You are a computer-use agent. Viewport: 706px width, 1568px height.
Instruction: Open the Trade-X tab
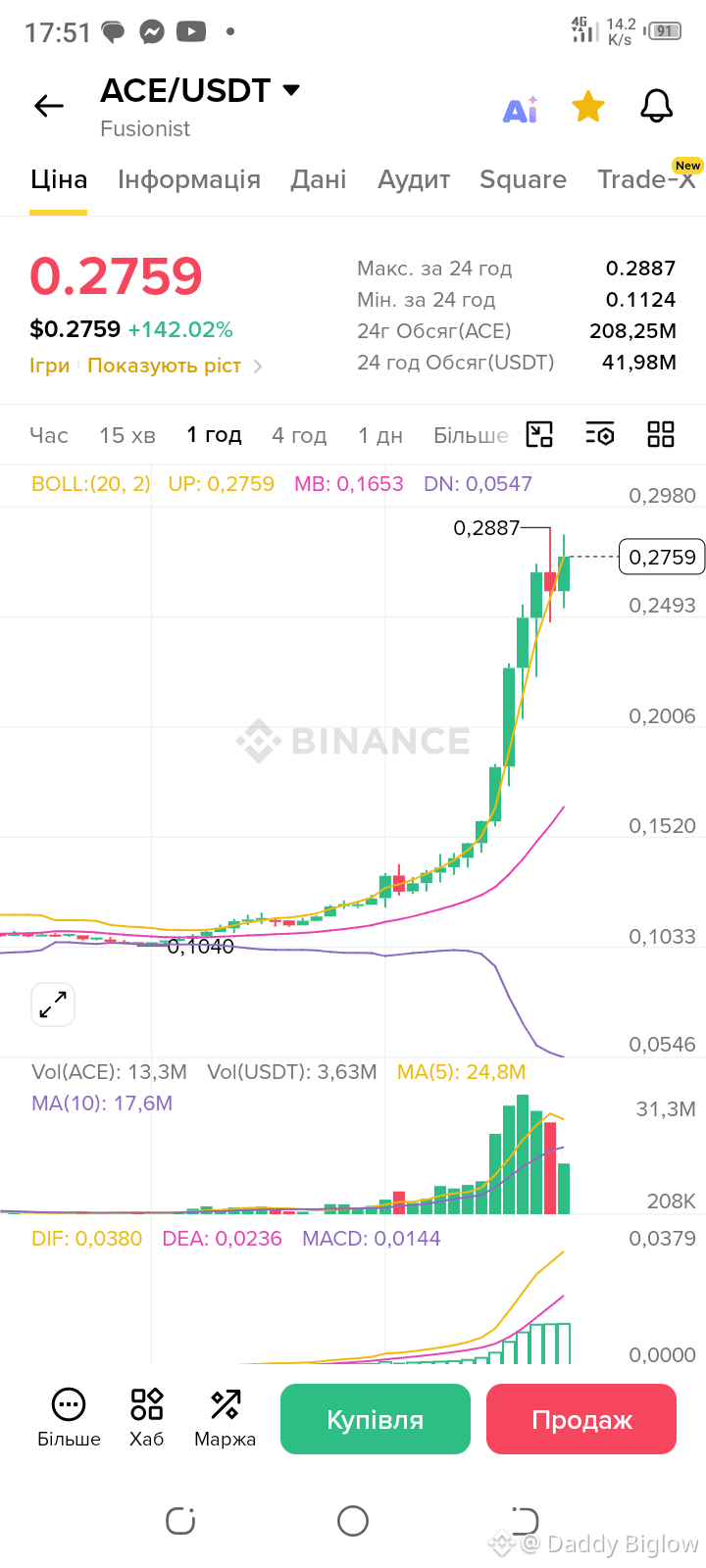point(647,179)
